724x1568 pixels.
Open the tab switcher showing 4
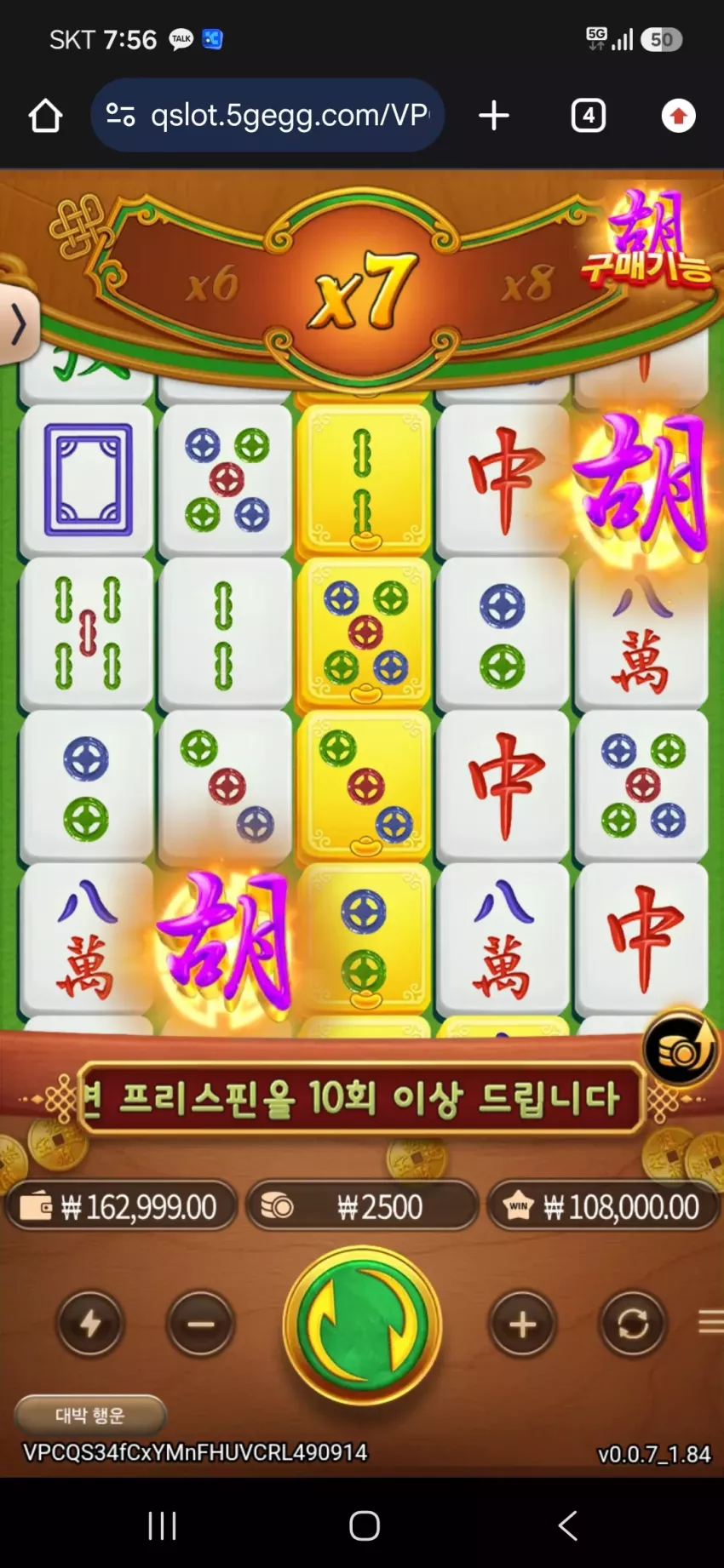click(589, 116)
